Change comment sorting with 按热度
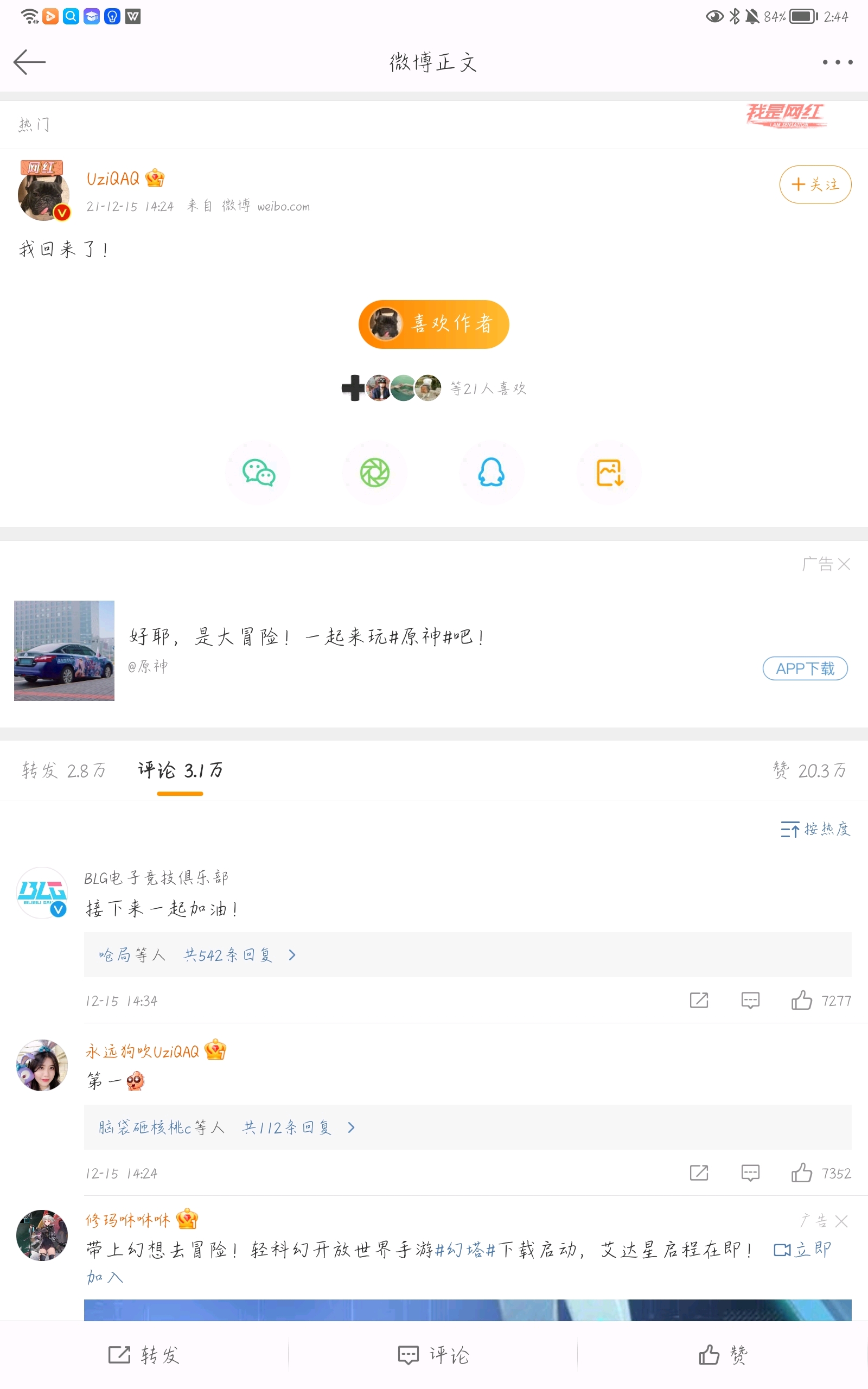This screenshot has width=868, height=1389. tap(815, 830)
